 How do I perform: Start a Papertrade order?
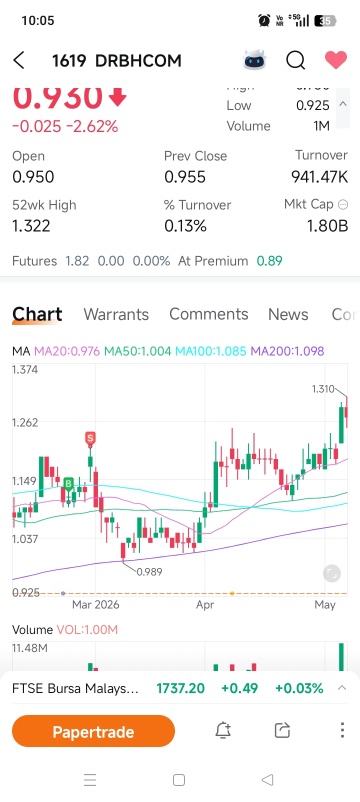click(94, 732)
